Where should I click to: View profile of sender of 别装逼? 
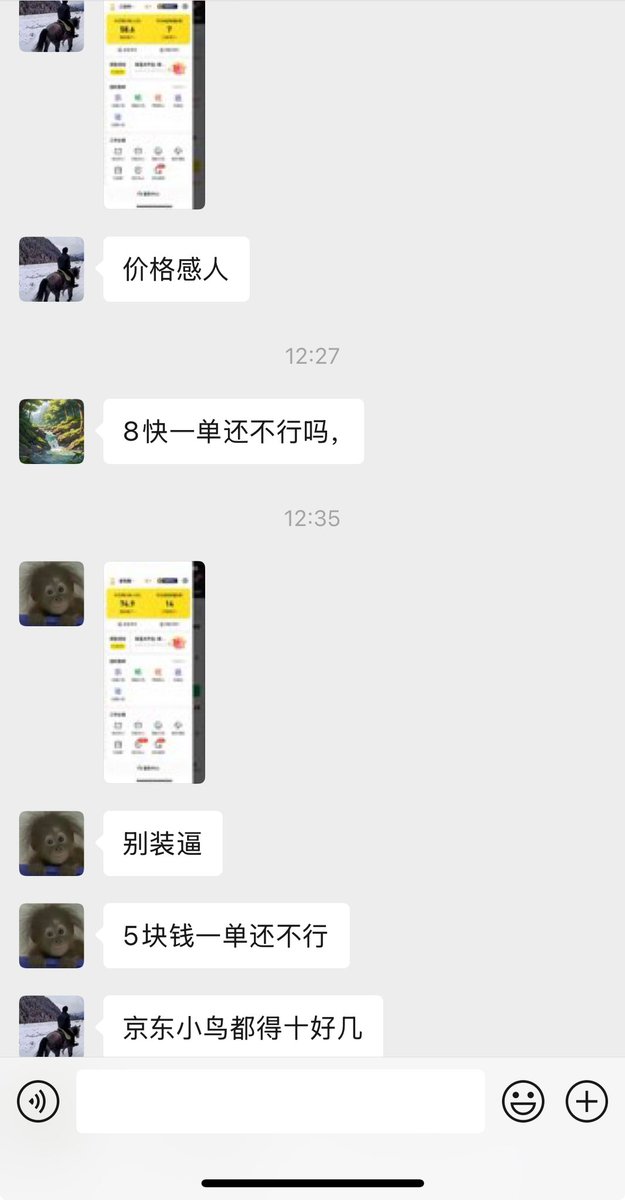click(x=51, y=843)
